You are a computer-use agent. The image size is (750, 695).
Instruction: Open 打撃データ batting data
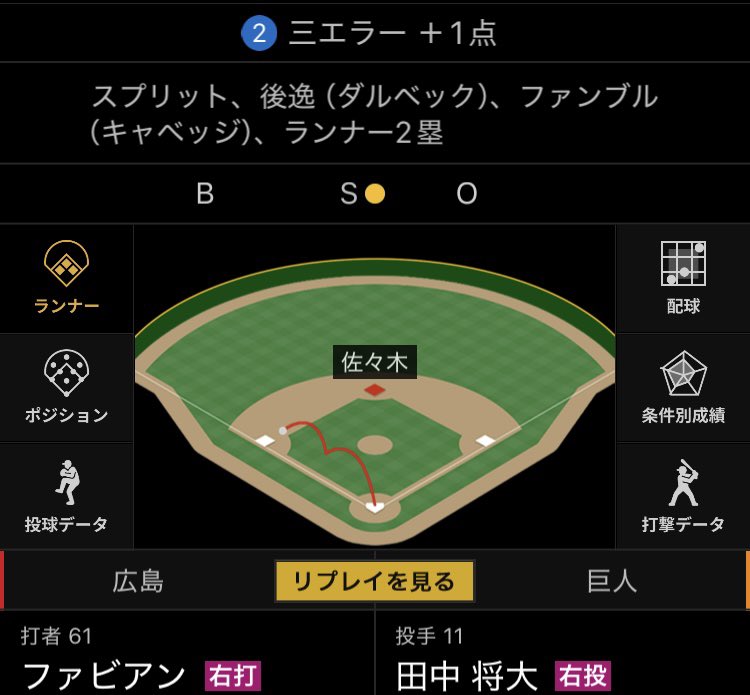683,496
